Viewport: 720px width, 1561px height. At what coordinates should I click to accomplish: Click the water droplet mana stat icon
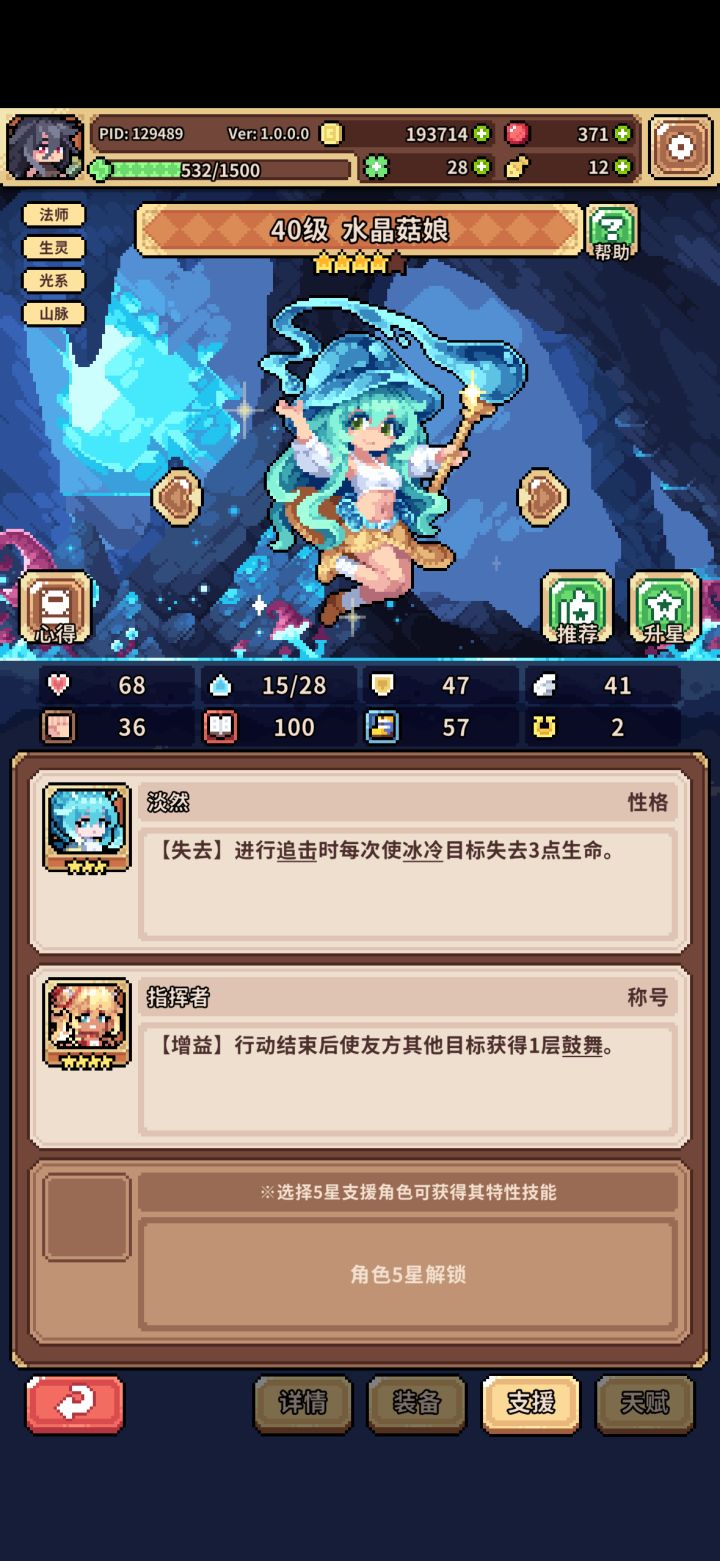[x=221, y=686]
